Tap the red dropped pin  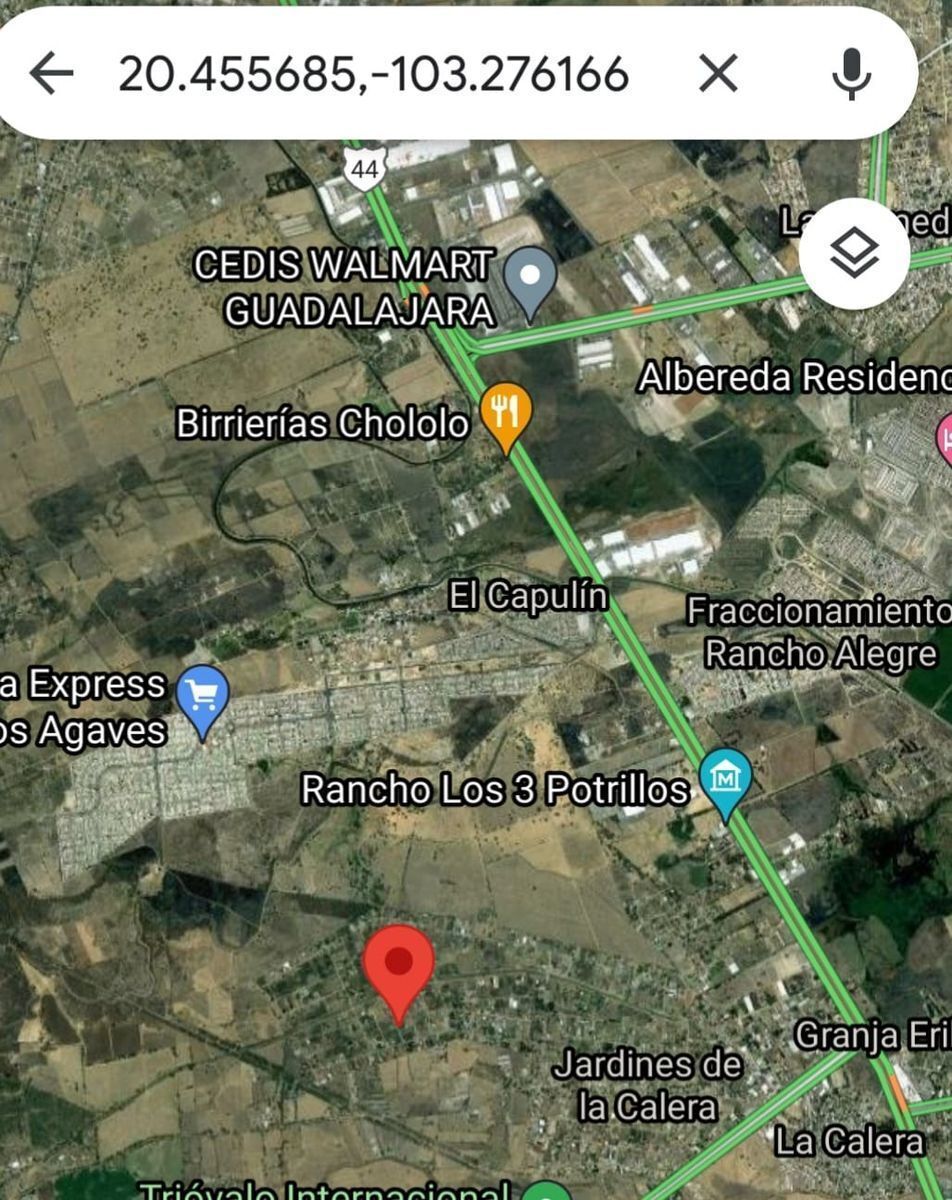pyautogui.click(x=398, y=963)
